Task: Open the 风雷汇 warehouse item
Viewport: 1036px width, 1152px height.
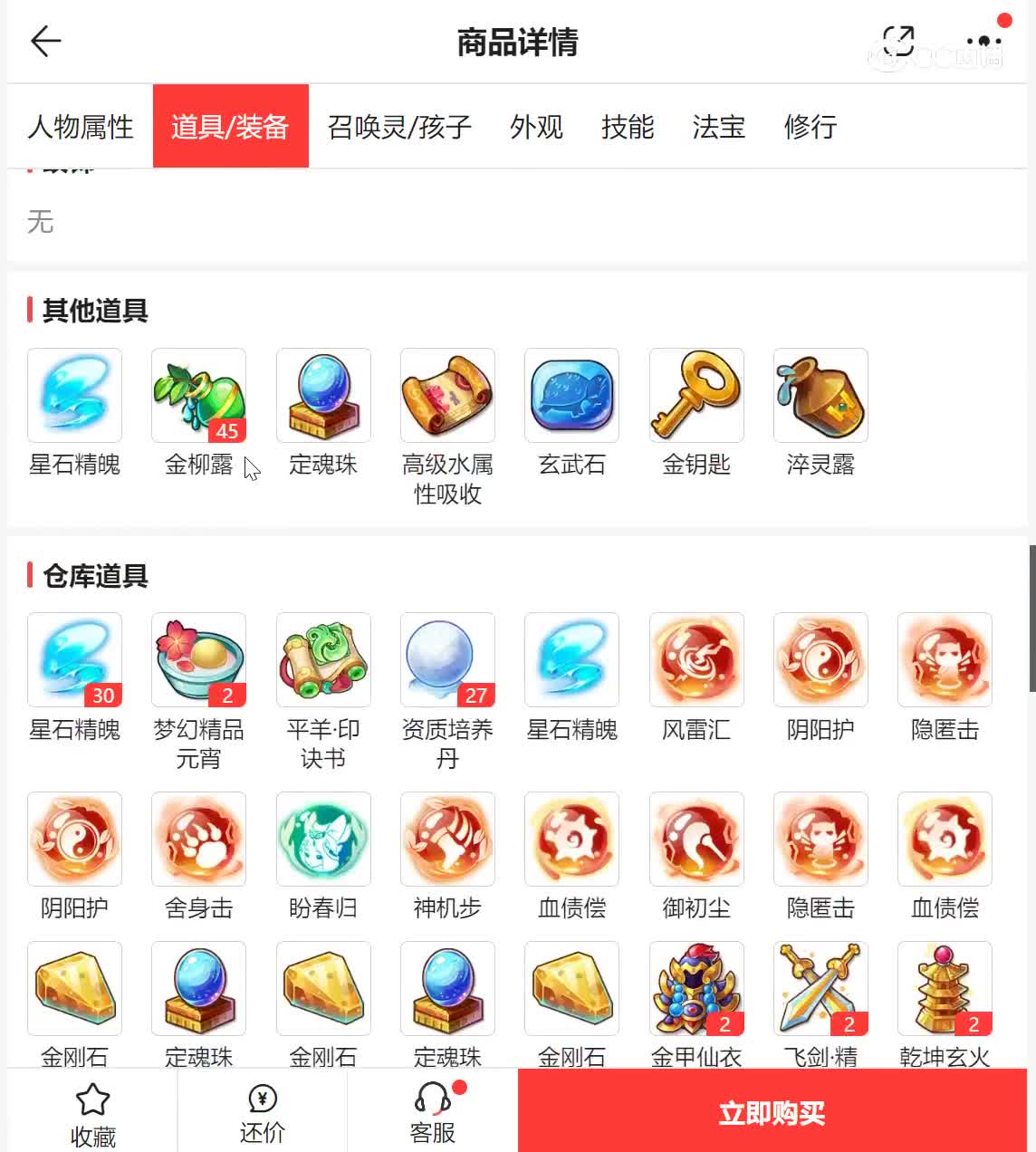Action: pyautogui.click(x=695, y=660)
